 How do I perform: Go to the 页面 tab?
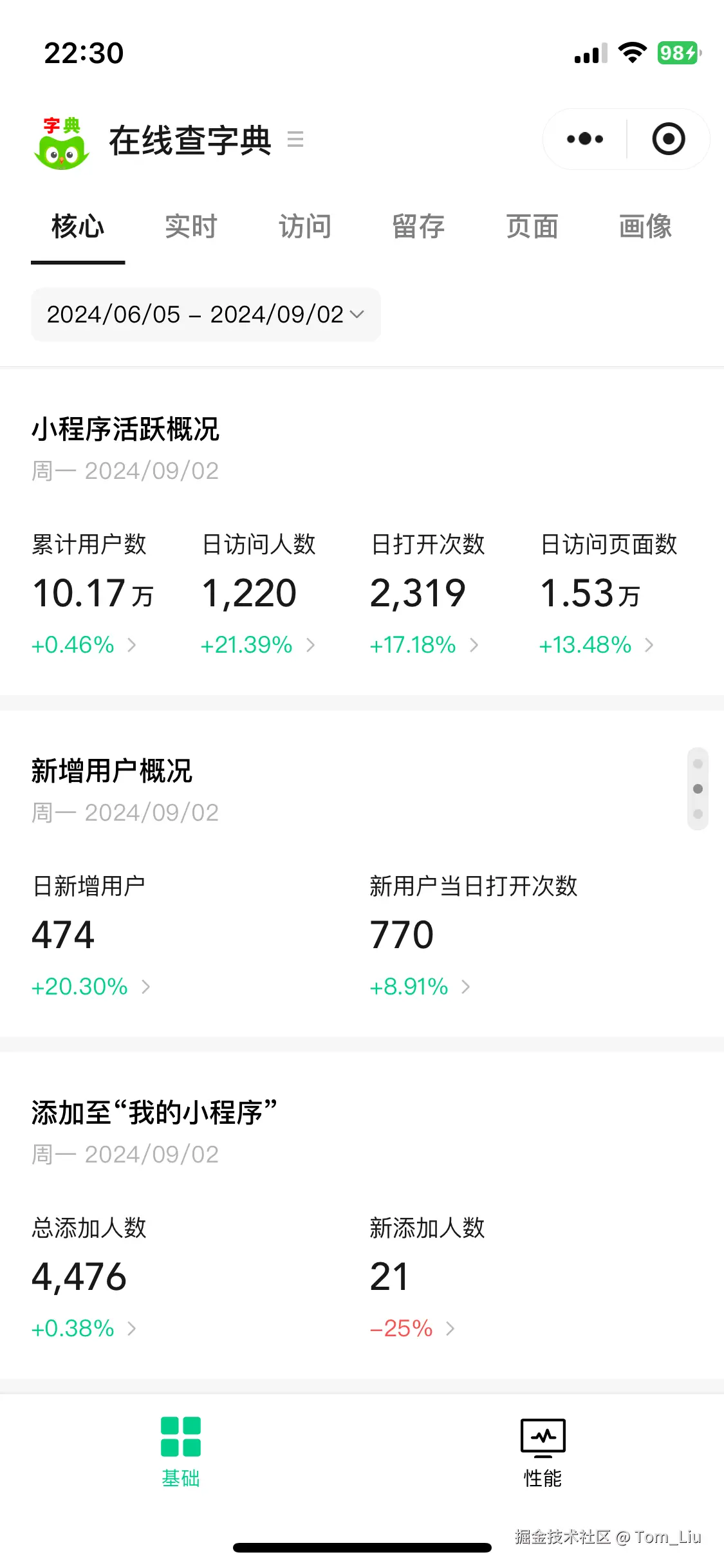(532, 227)
